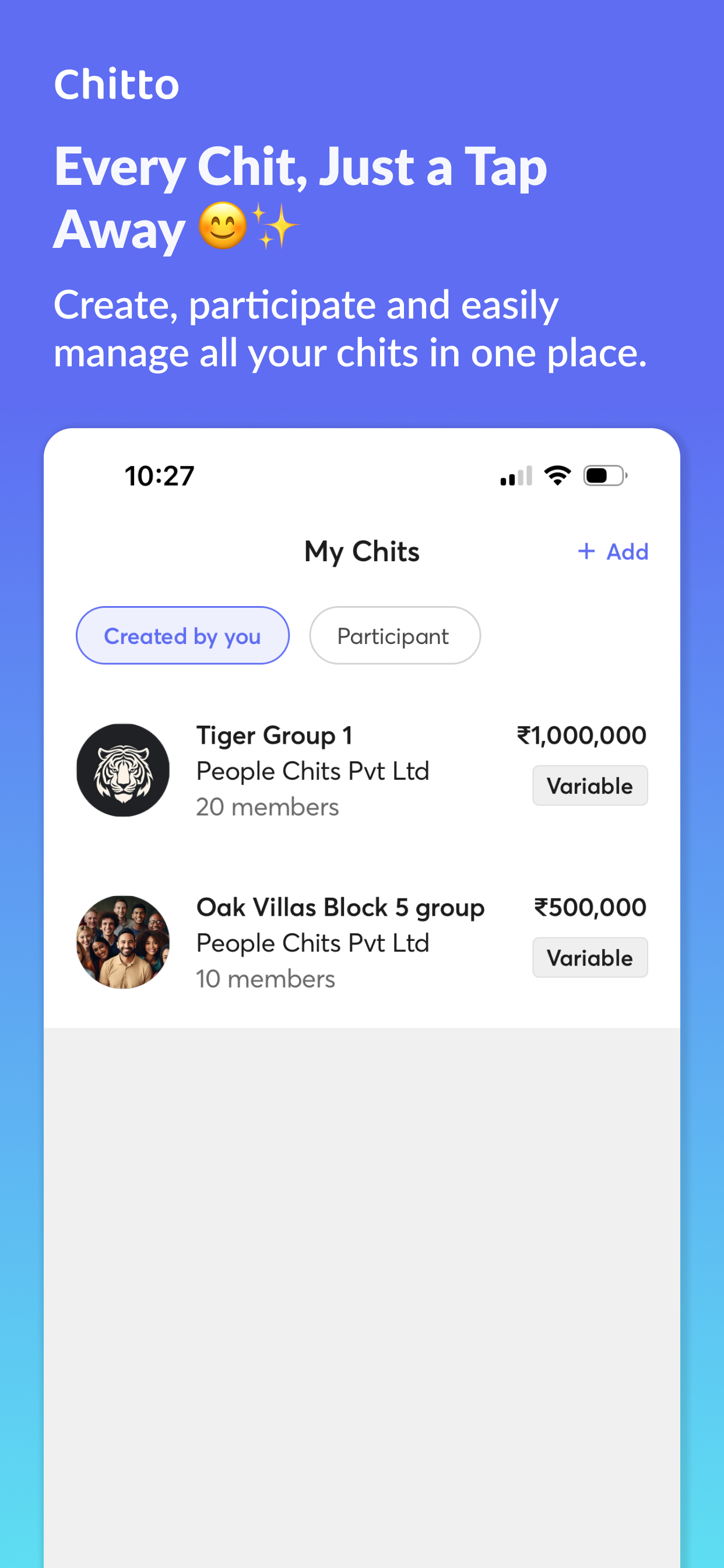Tap the cellular signal bars icon
The width and height of the screenshot is (724, 1568).
(x=516, y=477)
